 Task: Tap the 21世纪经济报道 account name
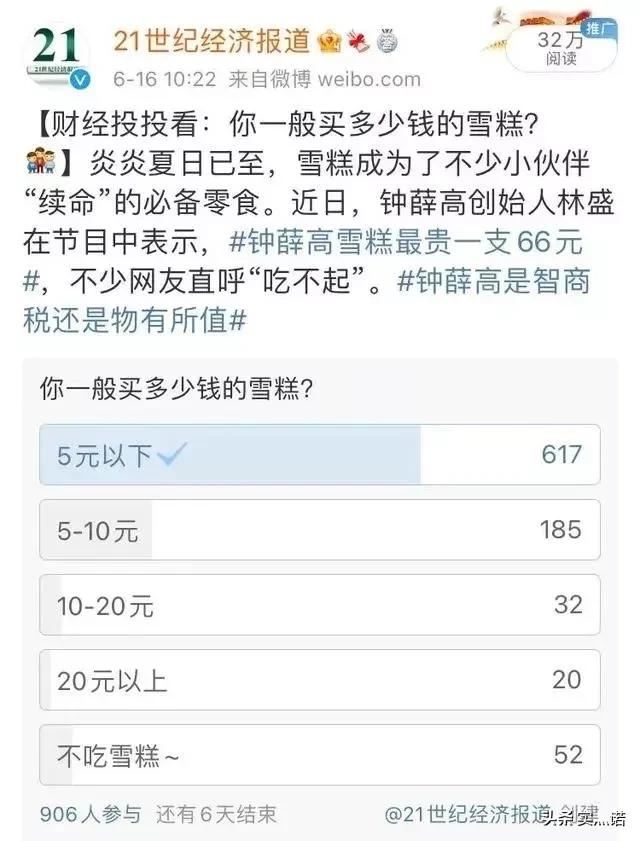click(211, 42)
